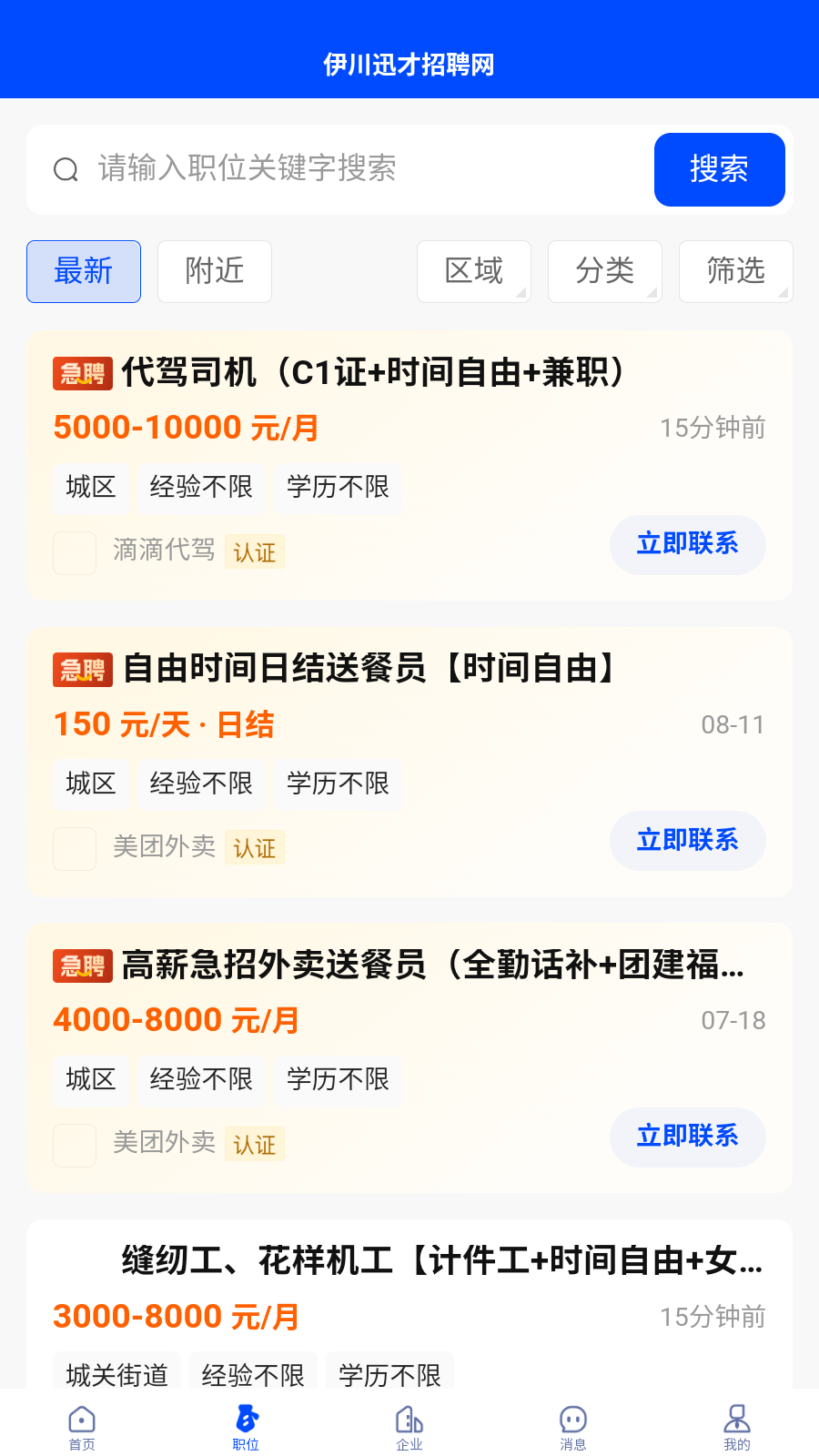The width and height of the screenshot is (819, 1456).
Task: Switch to the 最新 sorting tab
Action: tap(83, 271)
